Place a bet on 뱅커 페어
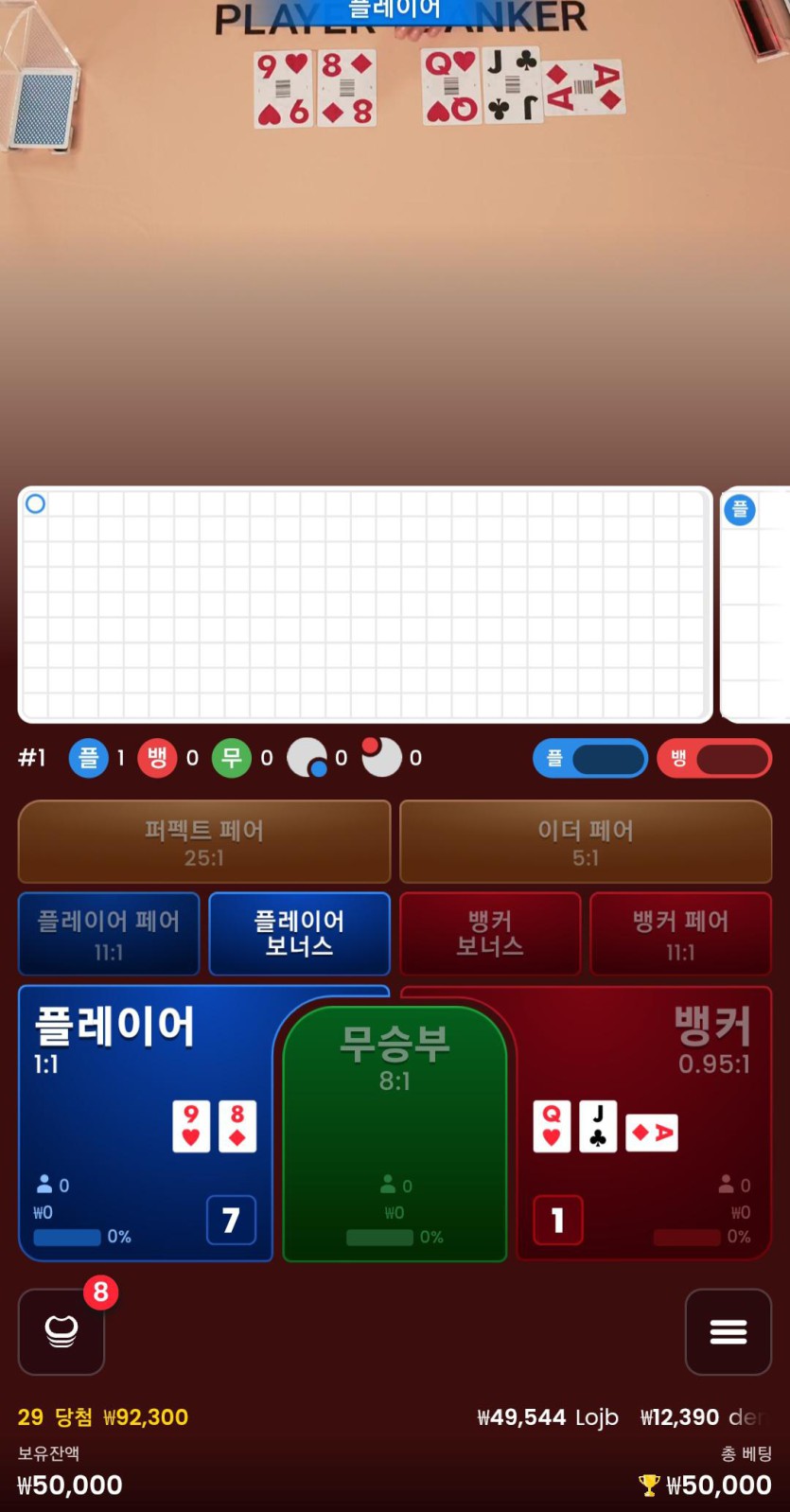 680,934
